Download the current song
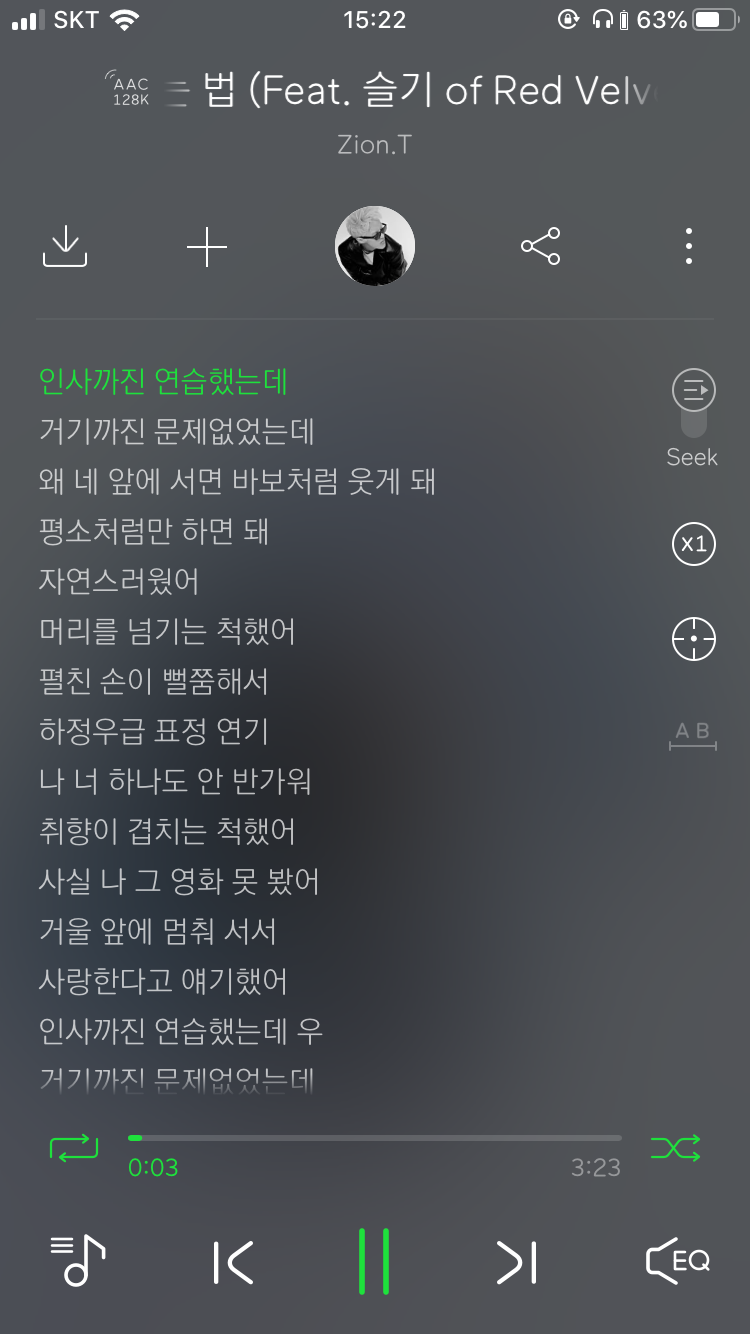This screenshot has width=750, height=1334. coord(65,246)
